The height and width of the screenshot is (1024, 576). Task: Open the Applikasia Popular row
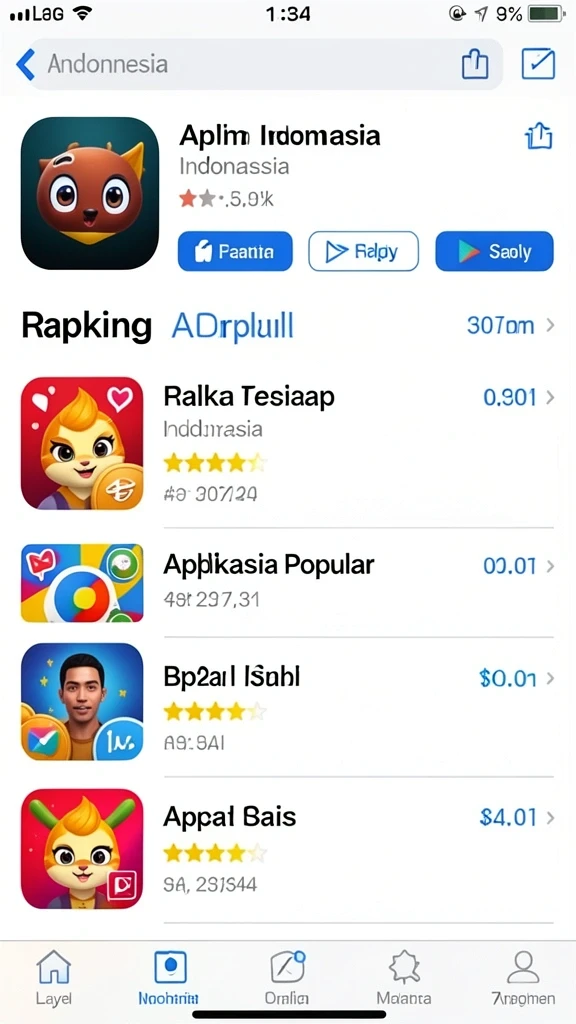pos(287,581)
